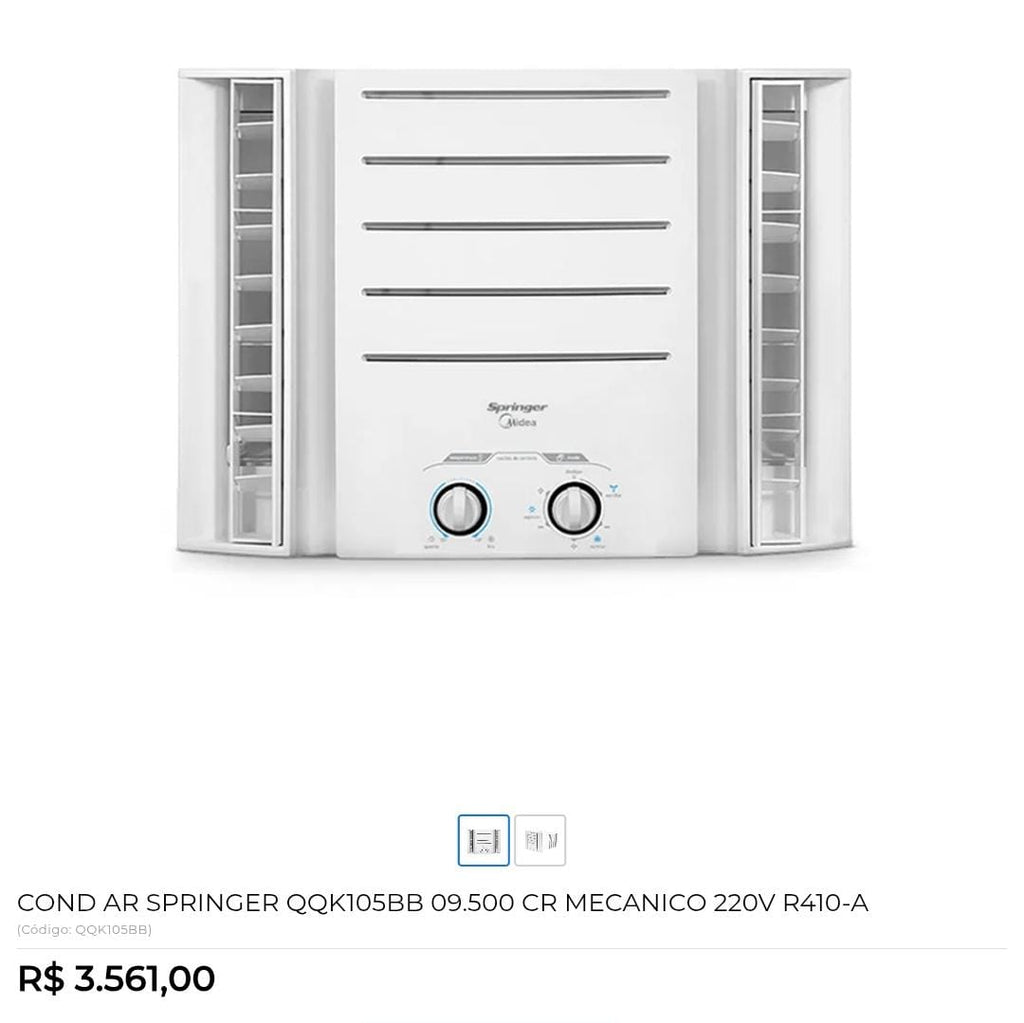Image resolution: width=1024 pixels, height=1023 pixels.
Task: Select the first product image thumbnail
Action: pyautogui.click(x=484, y=840)
